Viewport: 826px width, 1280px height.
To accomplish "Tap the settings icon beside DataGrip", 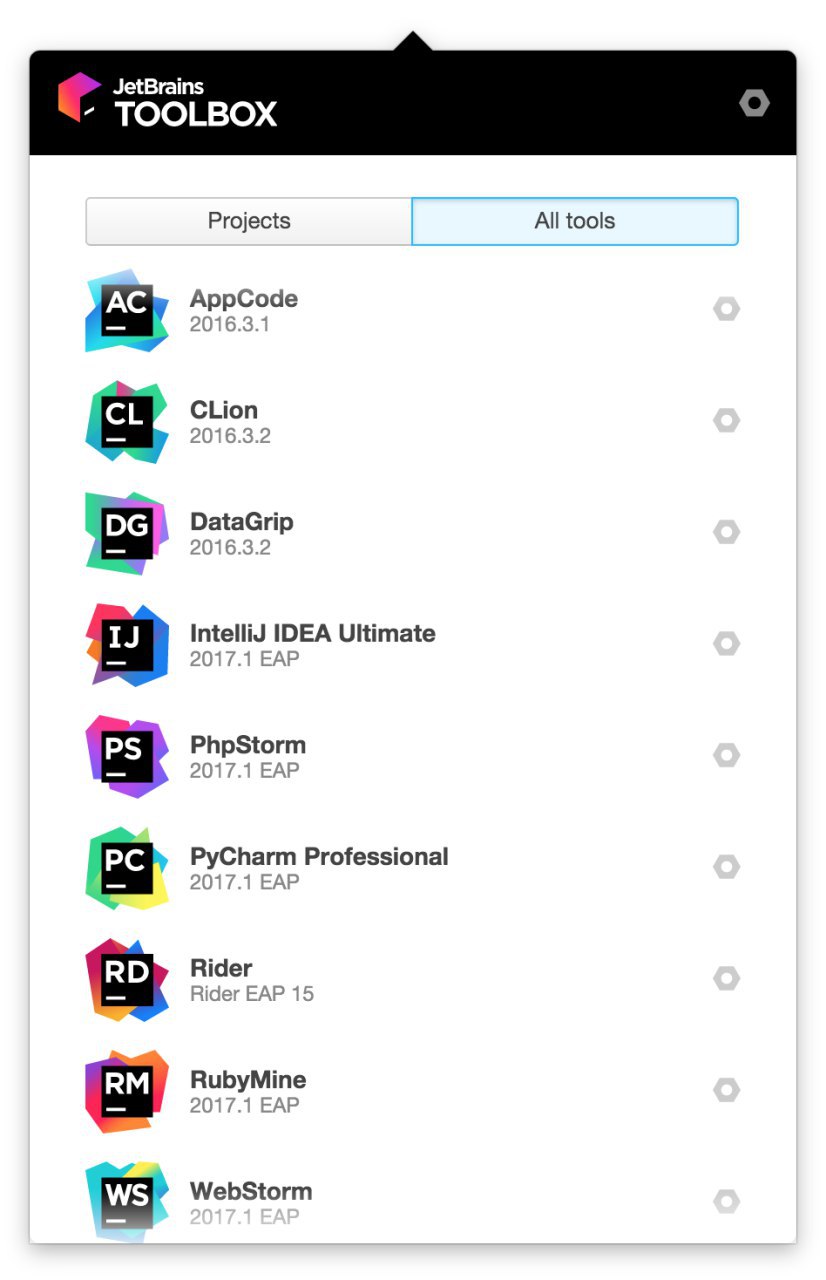I will [x=727, y=532].
